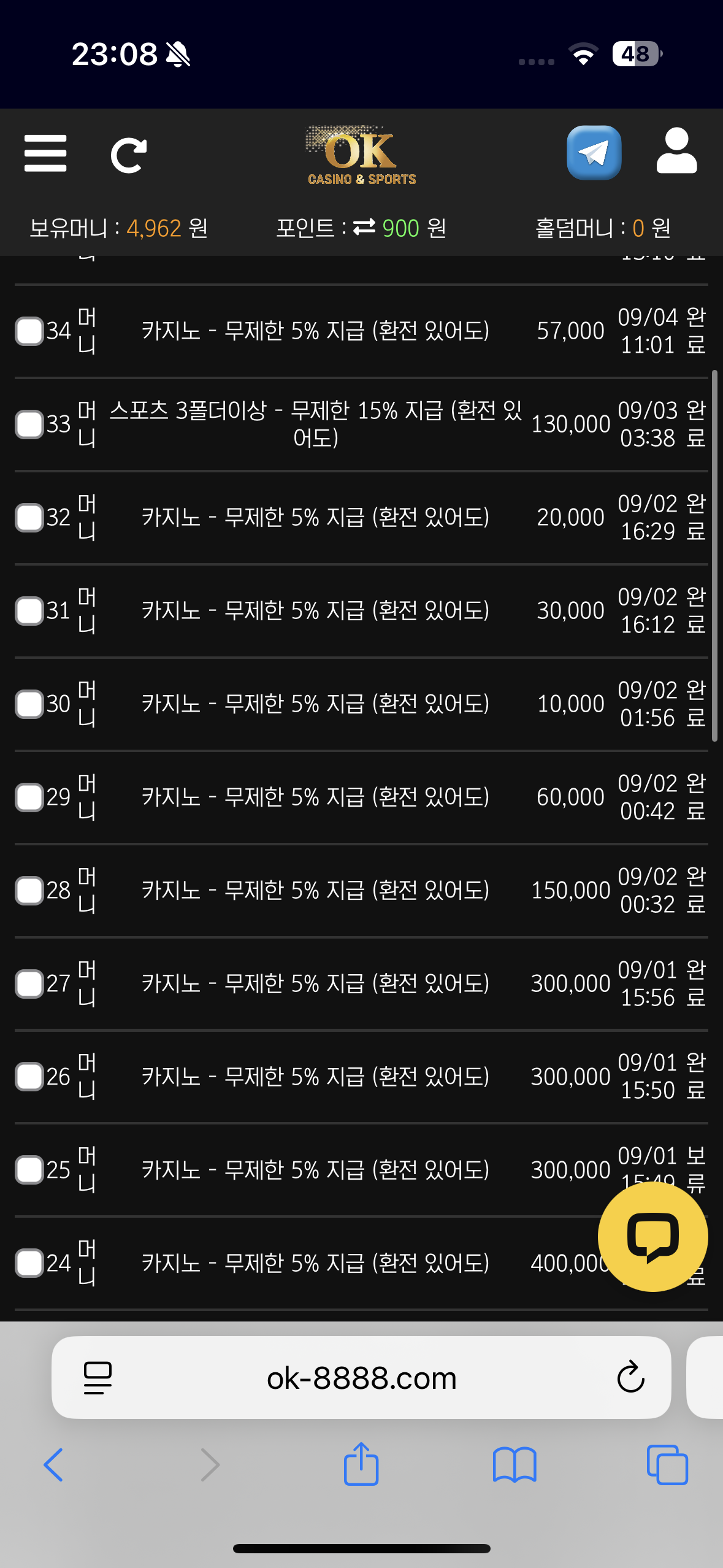Select the checkbox for row 25
Screen dimensions: 723x1568
(29, 1170)
